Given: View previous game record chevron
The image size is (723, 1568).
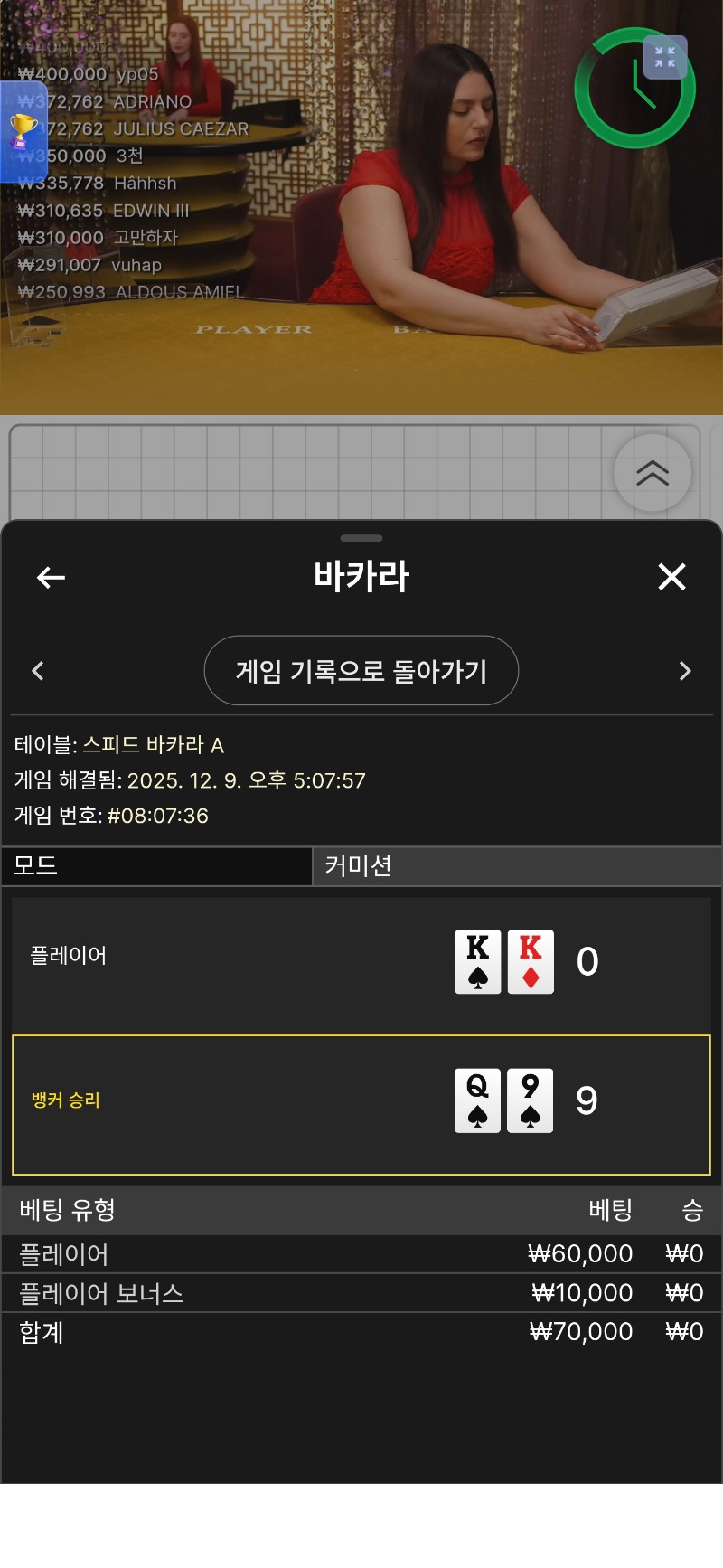Looking at the screenshot, I should click(x=38, y=671).
